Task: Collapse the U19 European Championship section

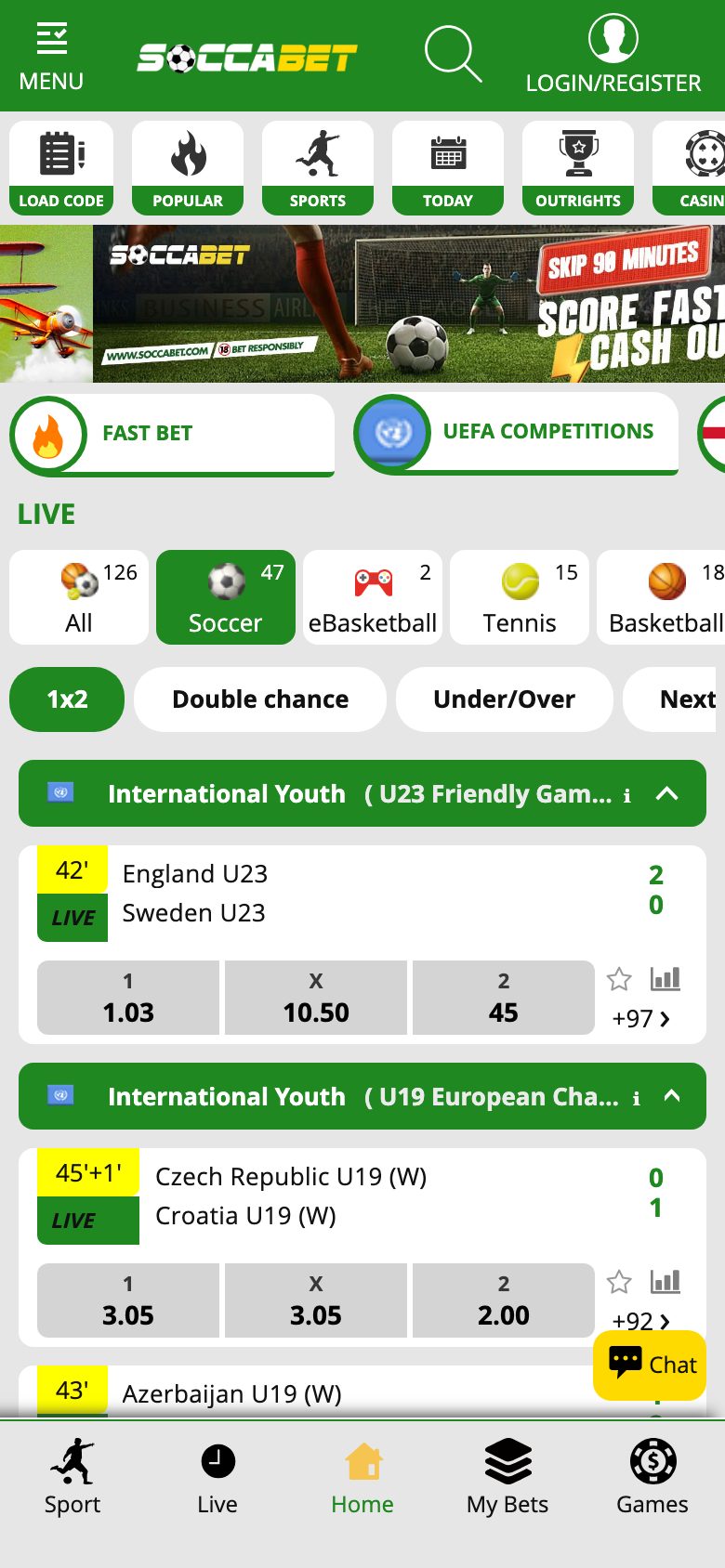Action: pos(674,1096)
